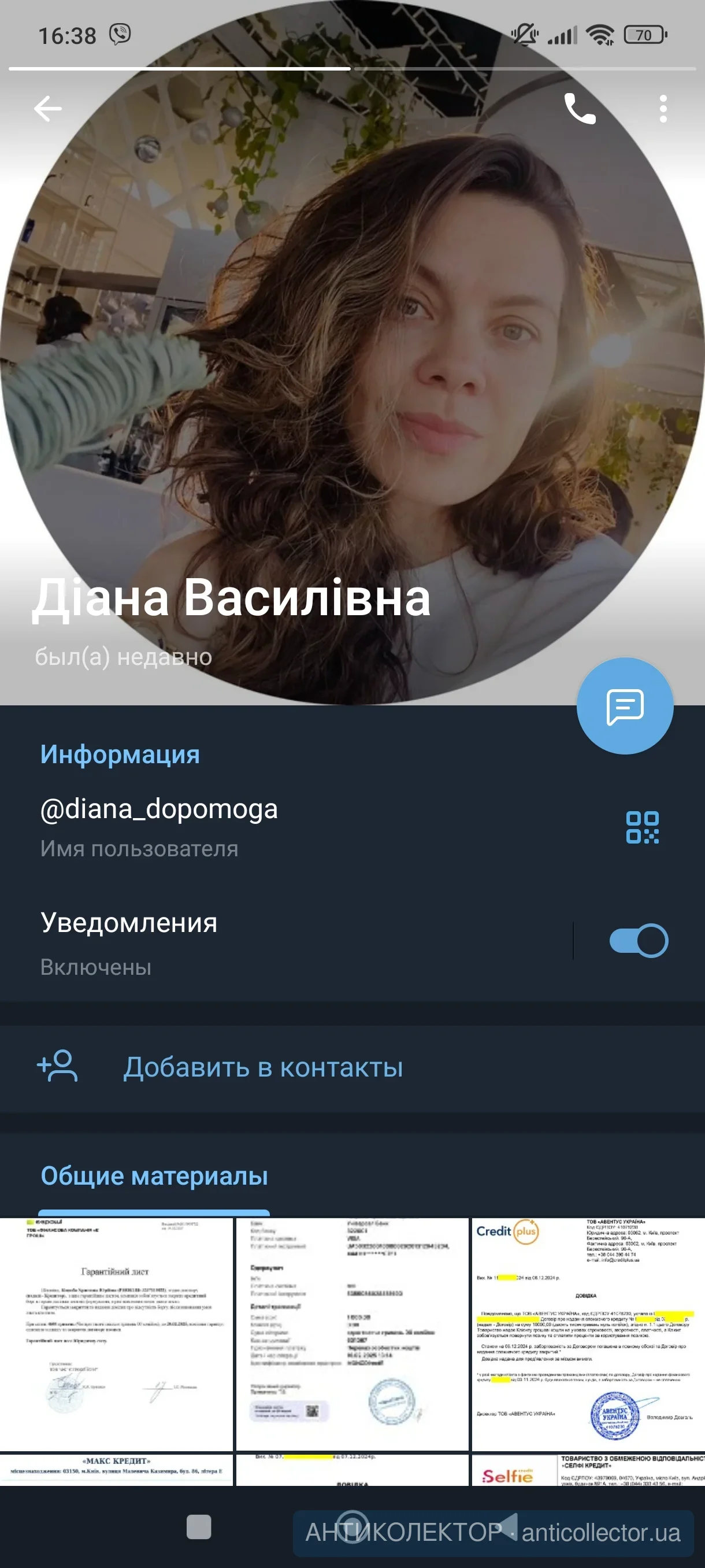Open the three-dot overflow menu
This screenshot has height=1568, width=705.
click(x=663, y=109)
